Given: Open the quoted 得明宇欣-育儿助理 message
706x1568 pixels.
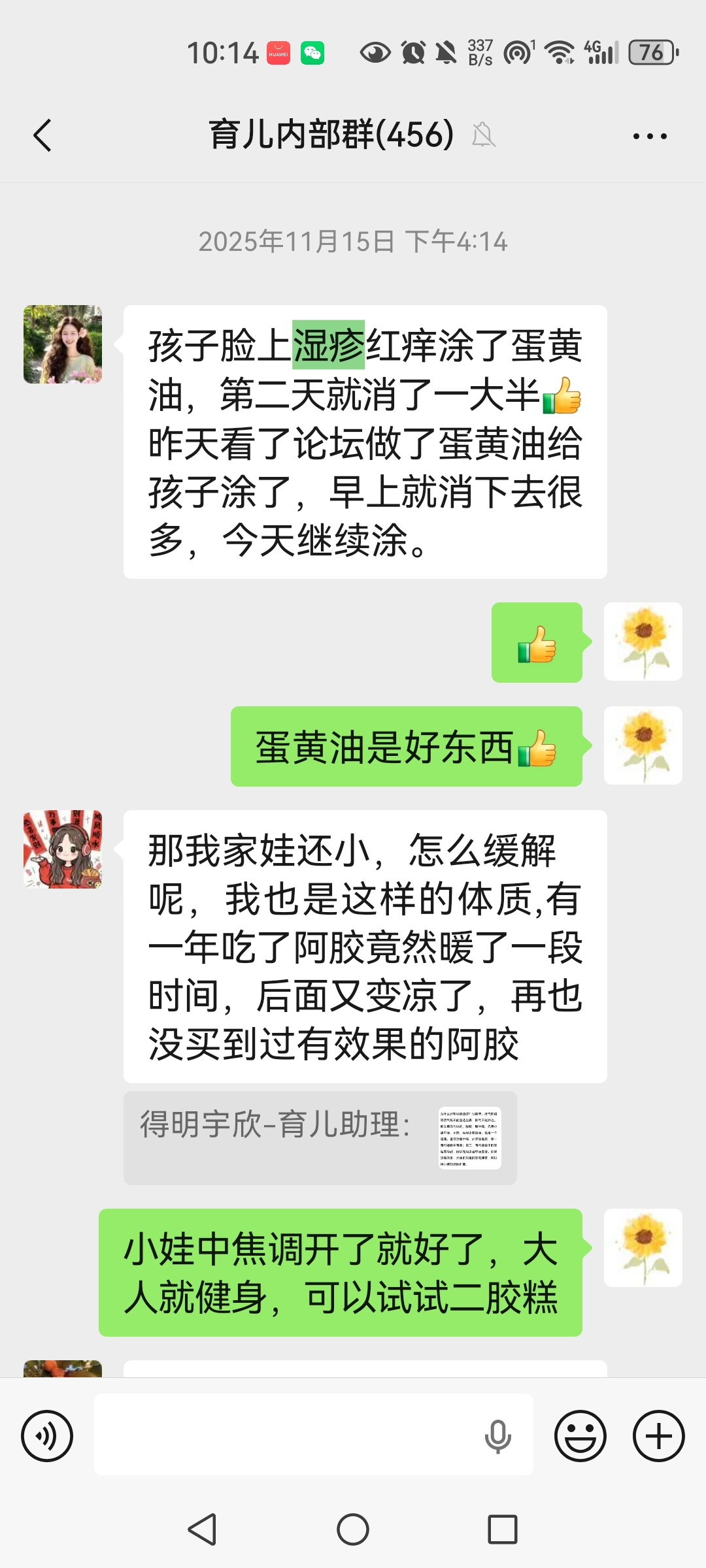Looking at the screenshot, I should point(320,1137).
